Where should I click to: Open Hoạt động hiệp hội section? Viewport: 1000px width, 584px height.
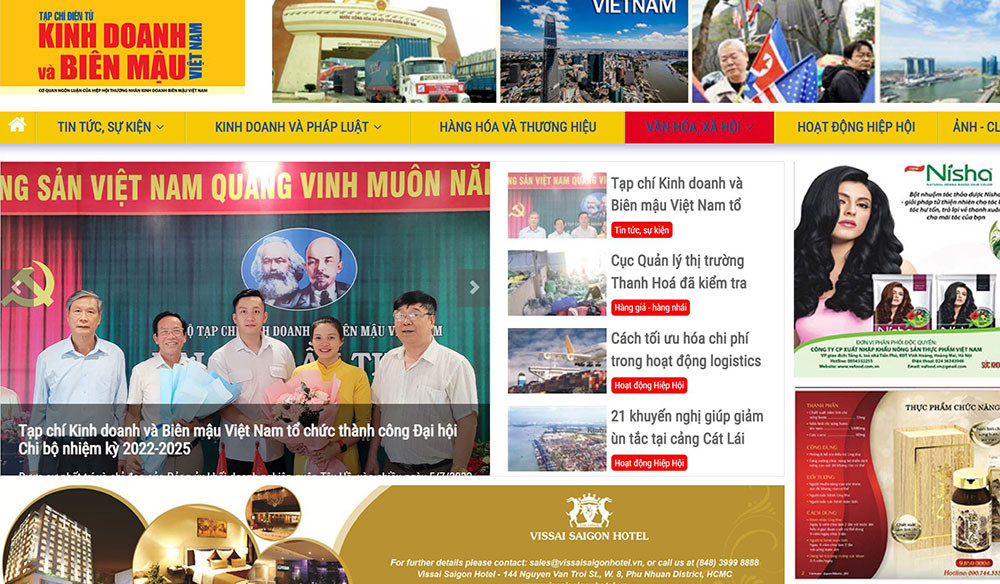[x=856, y=127]
